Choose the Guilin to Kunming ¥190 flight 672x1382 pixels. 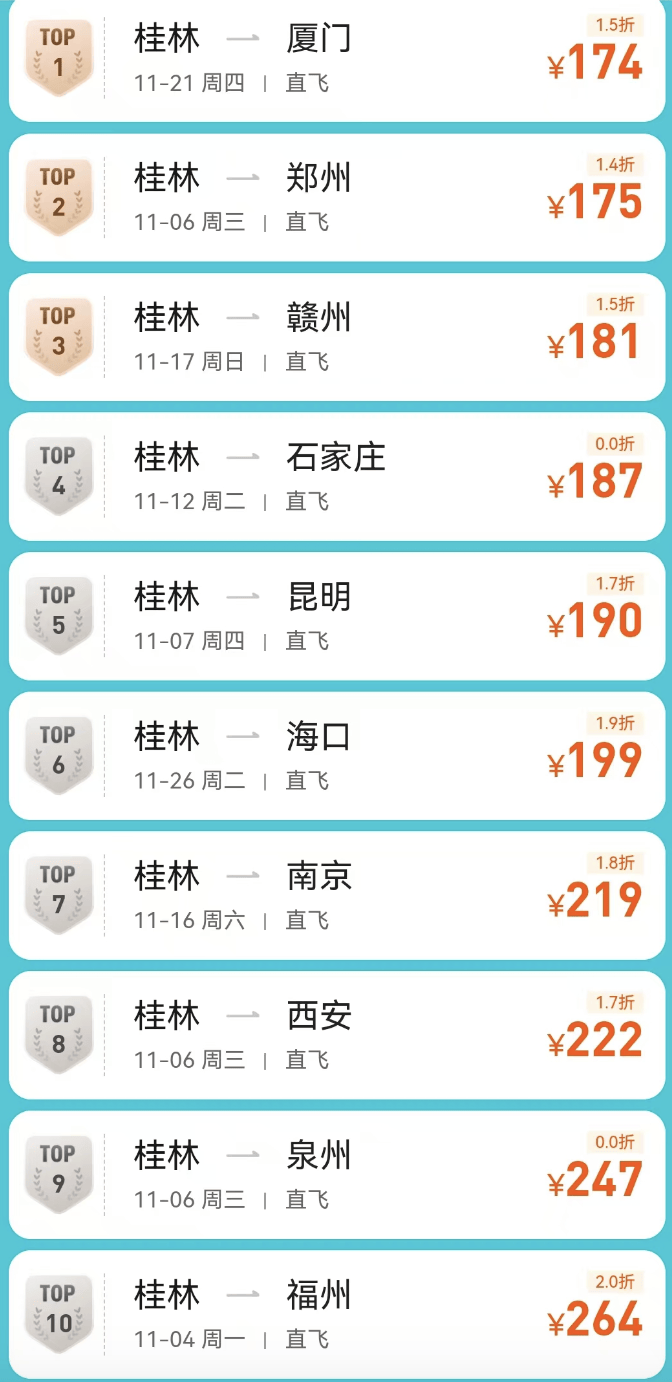pos(337,617)
